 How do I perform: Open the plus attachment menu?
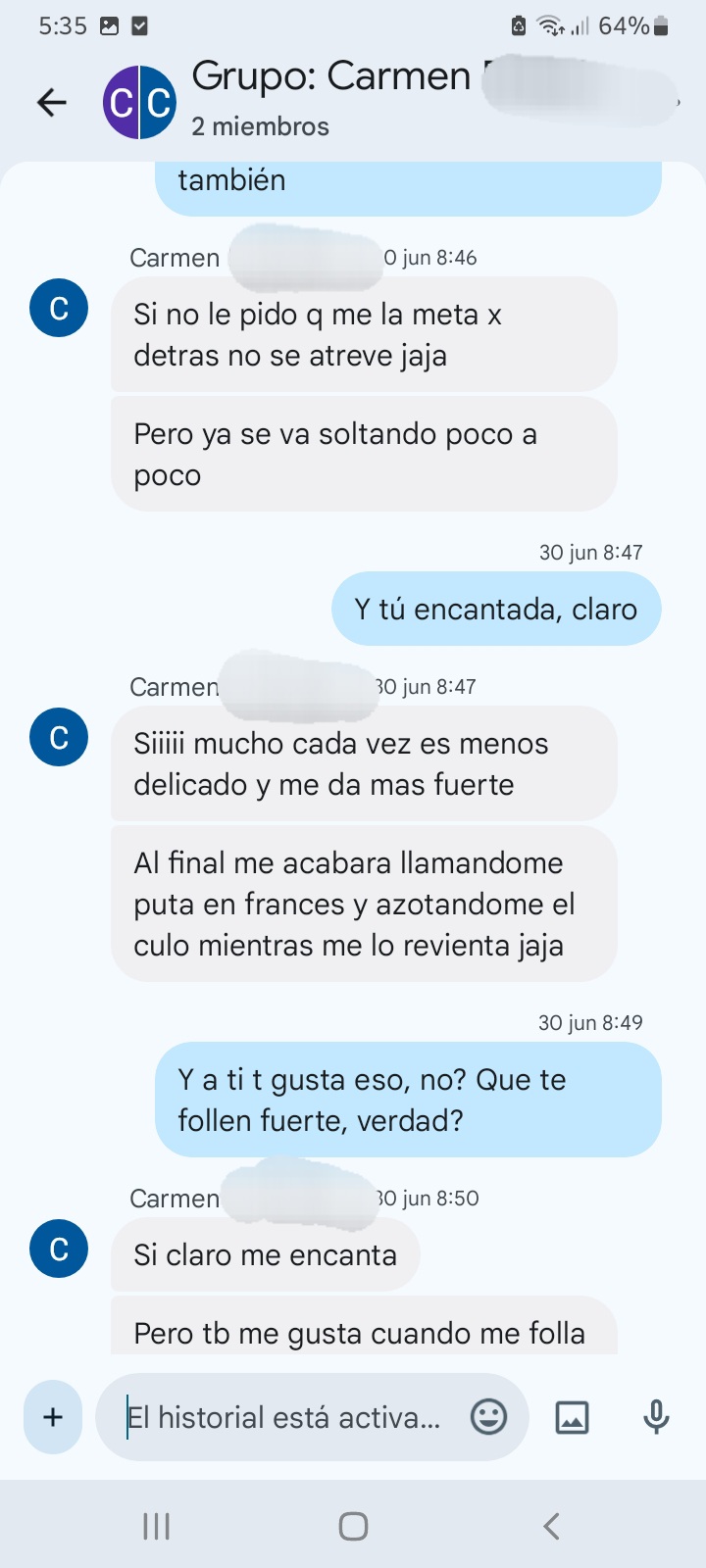pos(53,1417)
